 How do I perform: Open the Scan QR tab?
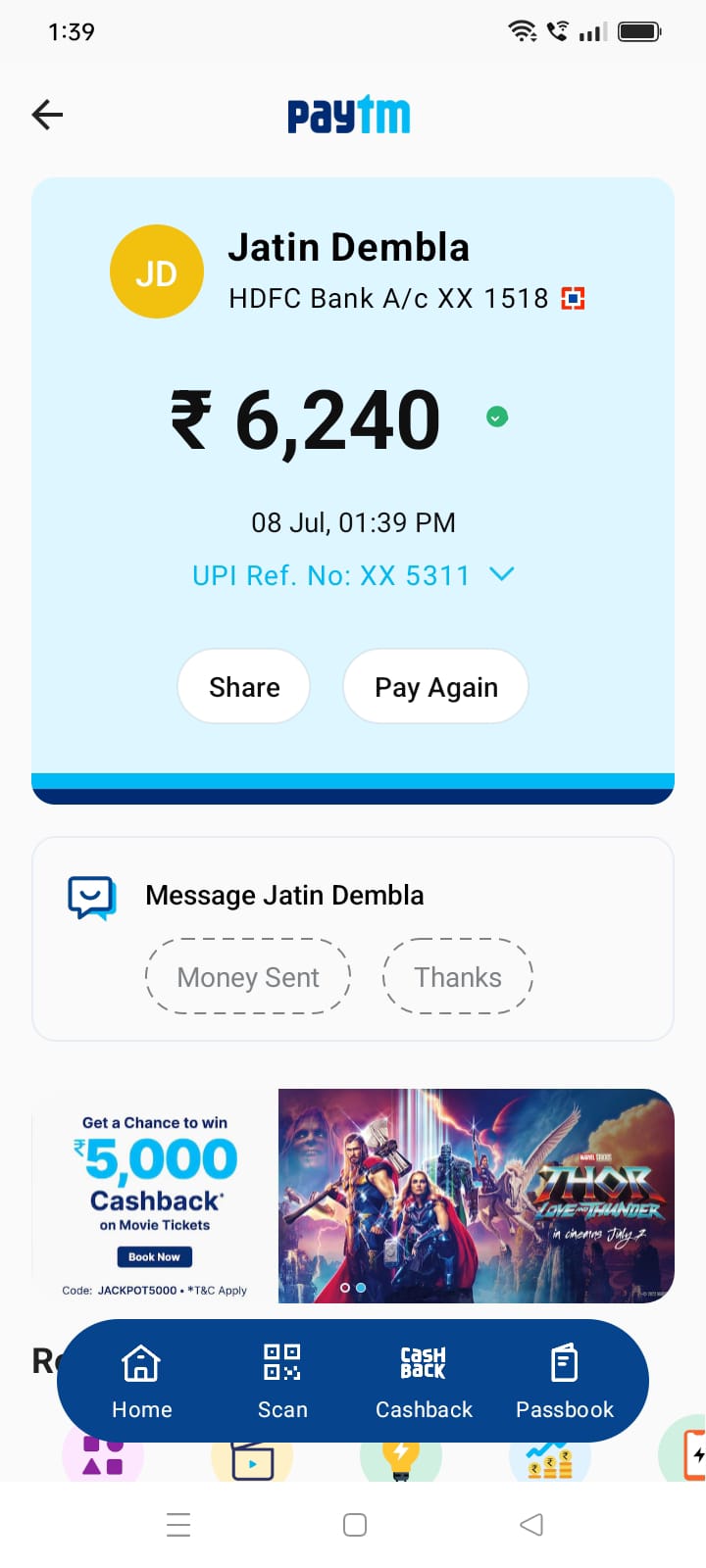pyautogui.click(x=282, y=1382)
